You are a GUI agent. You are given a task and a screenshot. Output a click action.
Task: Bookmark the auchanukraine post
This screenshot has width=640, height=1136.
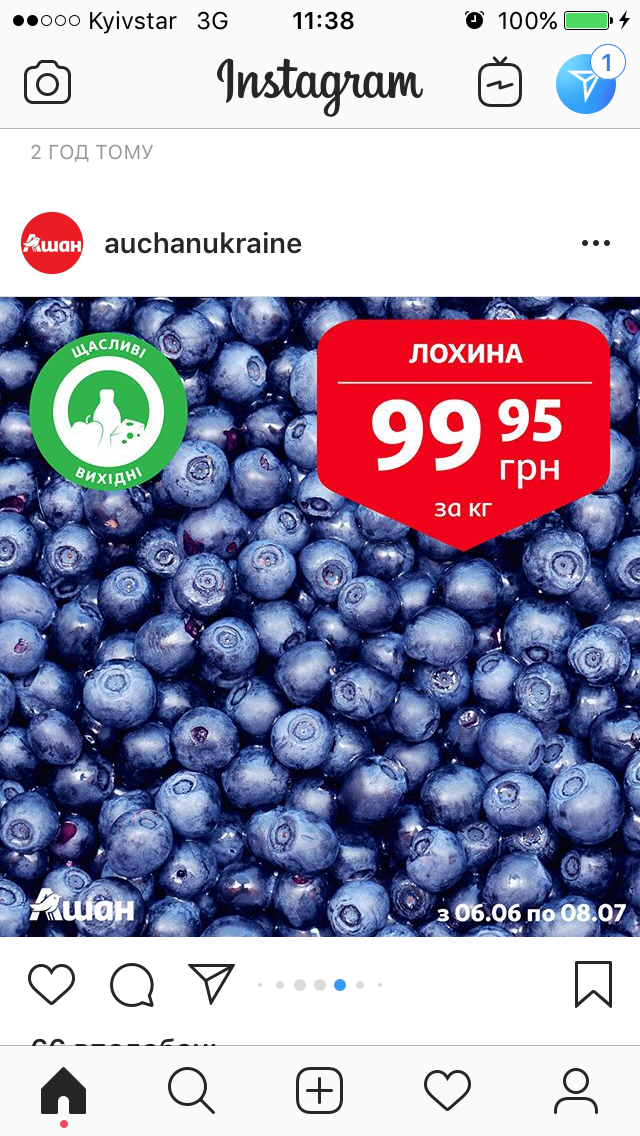coord(593,985)
